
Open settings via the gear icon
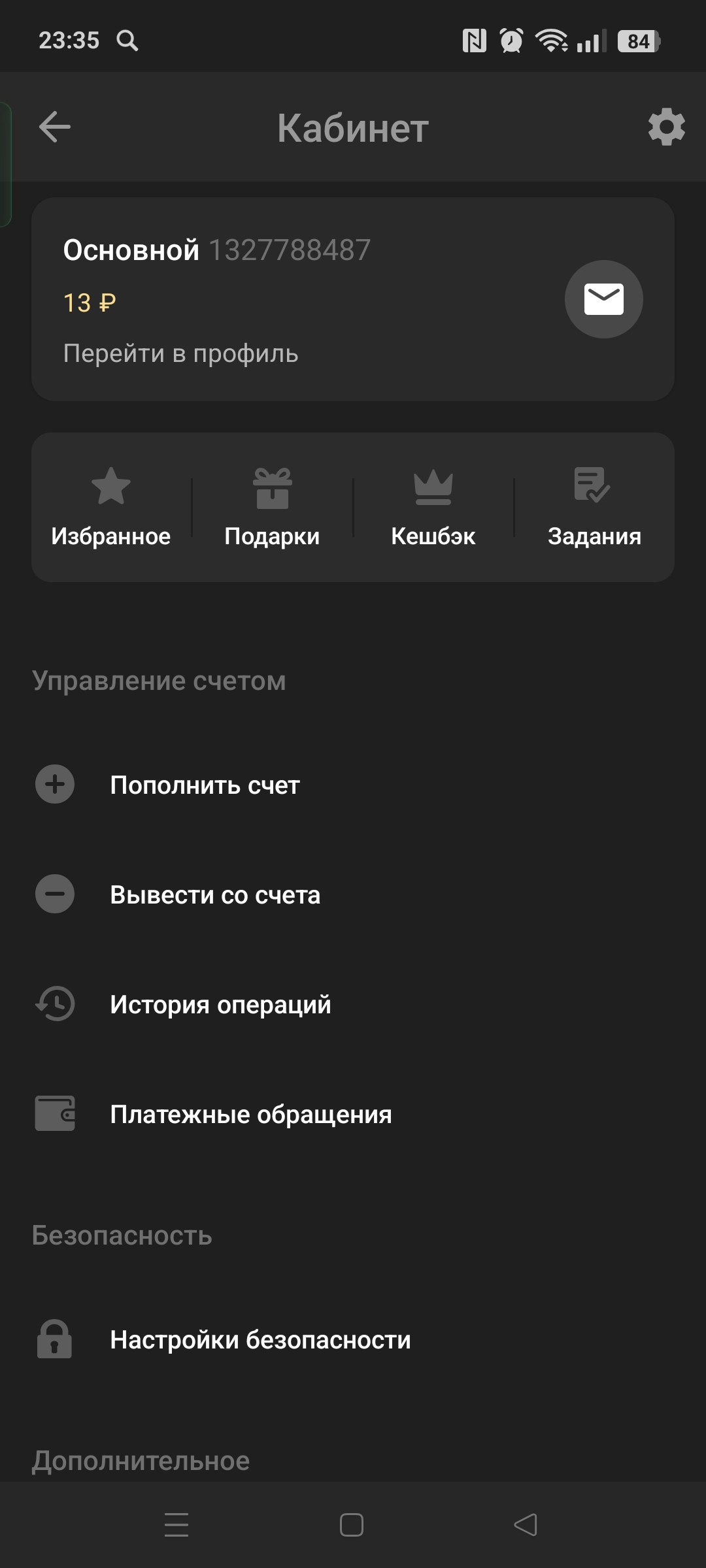[666, 127]
